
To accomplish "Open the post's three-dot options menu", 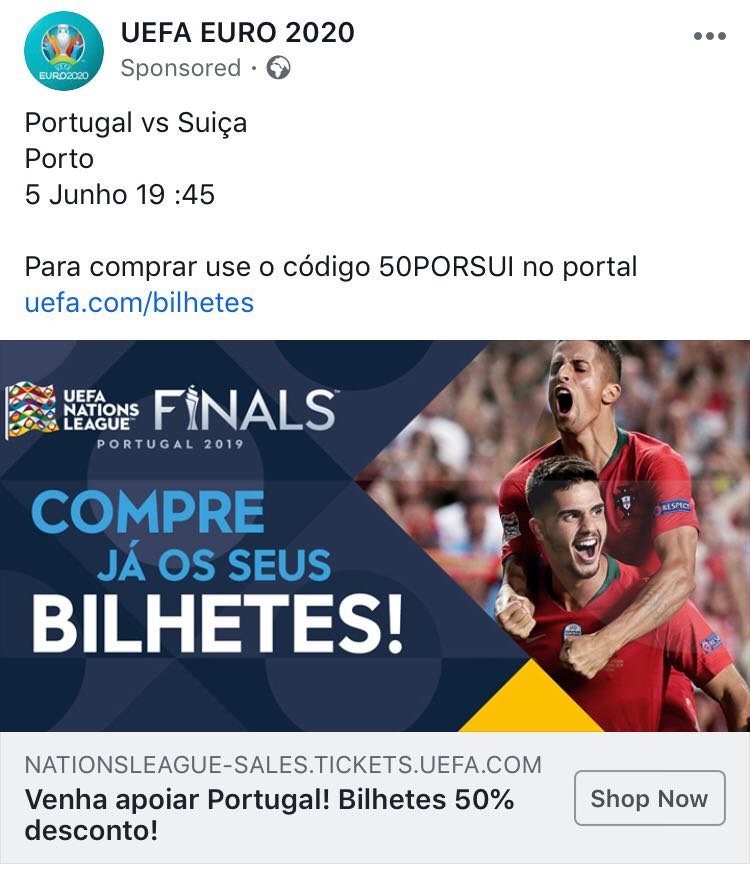I will 709,36.
